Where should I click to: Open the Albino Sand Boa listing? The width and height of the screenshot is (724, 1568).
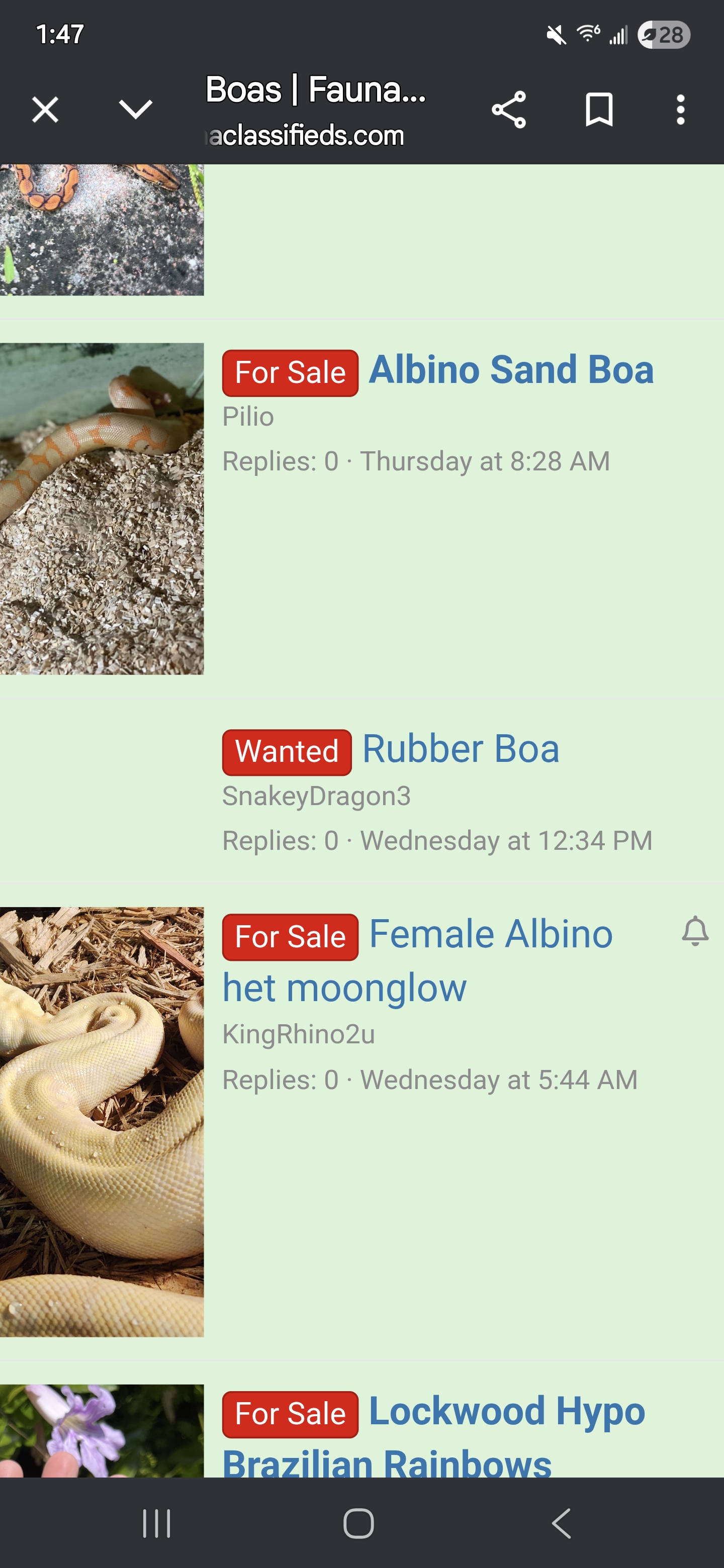coord(511,370)
